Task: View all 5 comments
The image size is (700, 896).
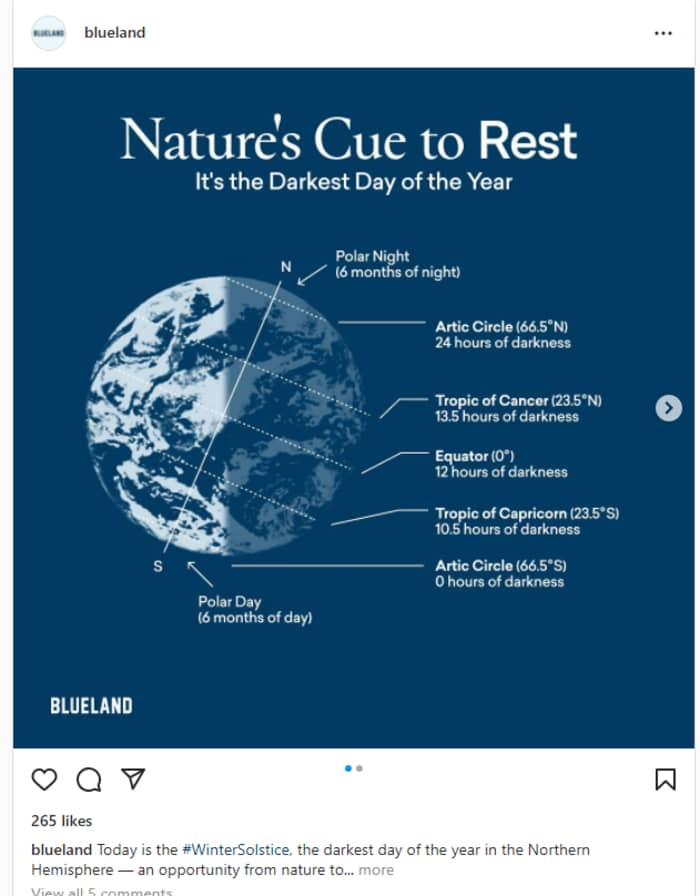Action: 101,891
